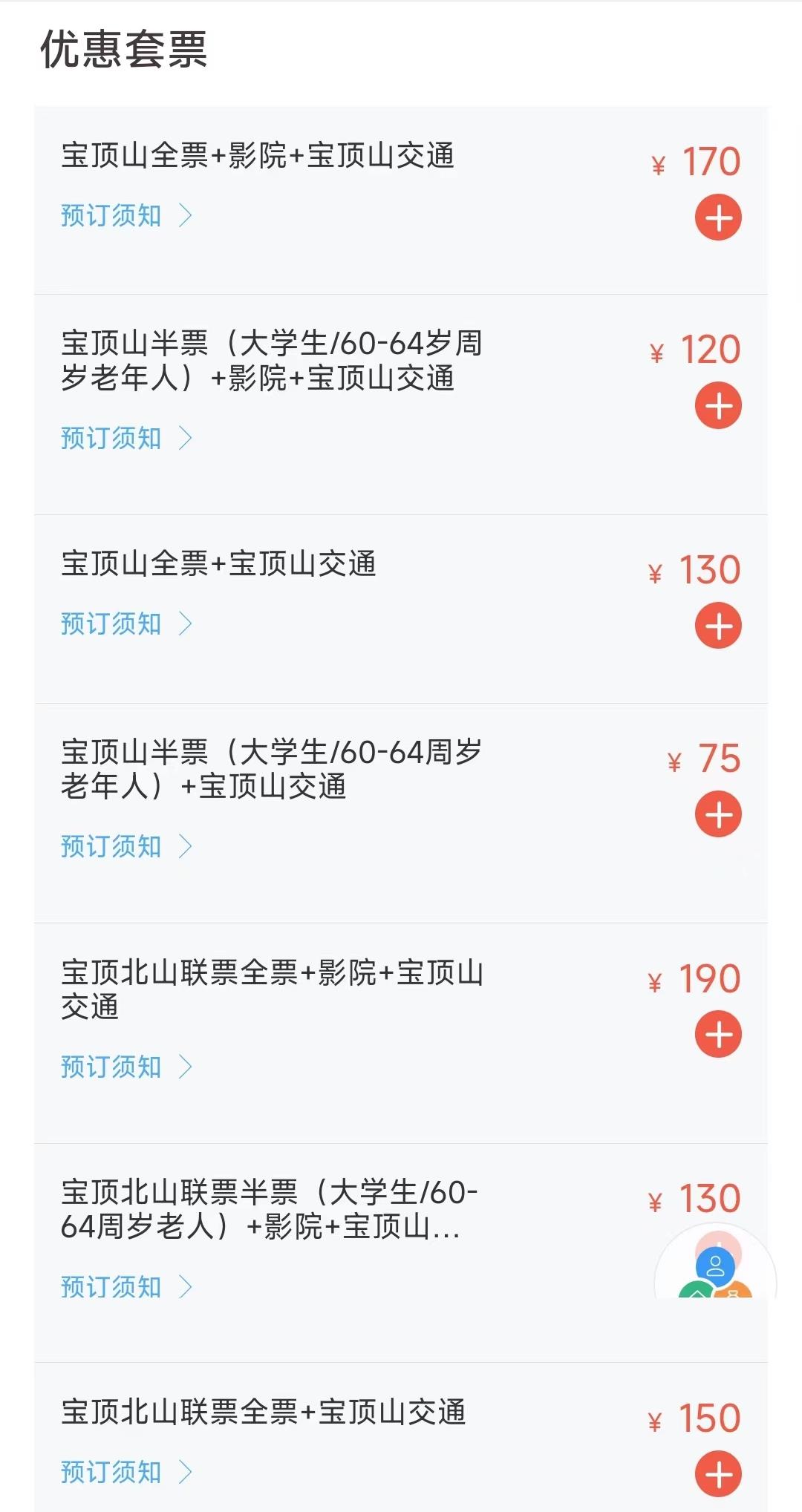Image resolution: width=802 pixels, height=1512 pixels.
Task: Add the ¥190 宝顶北山联票全票+影院 package
Action: pyautogui.click(x=718, y=1034)
